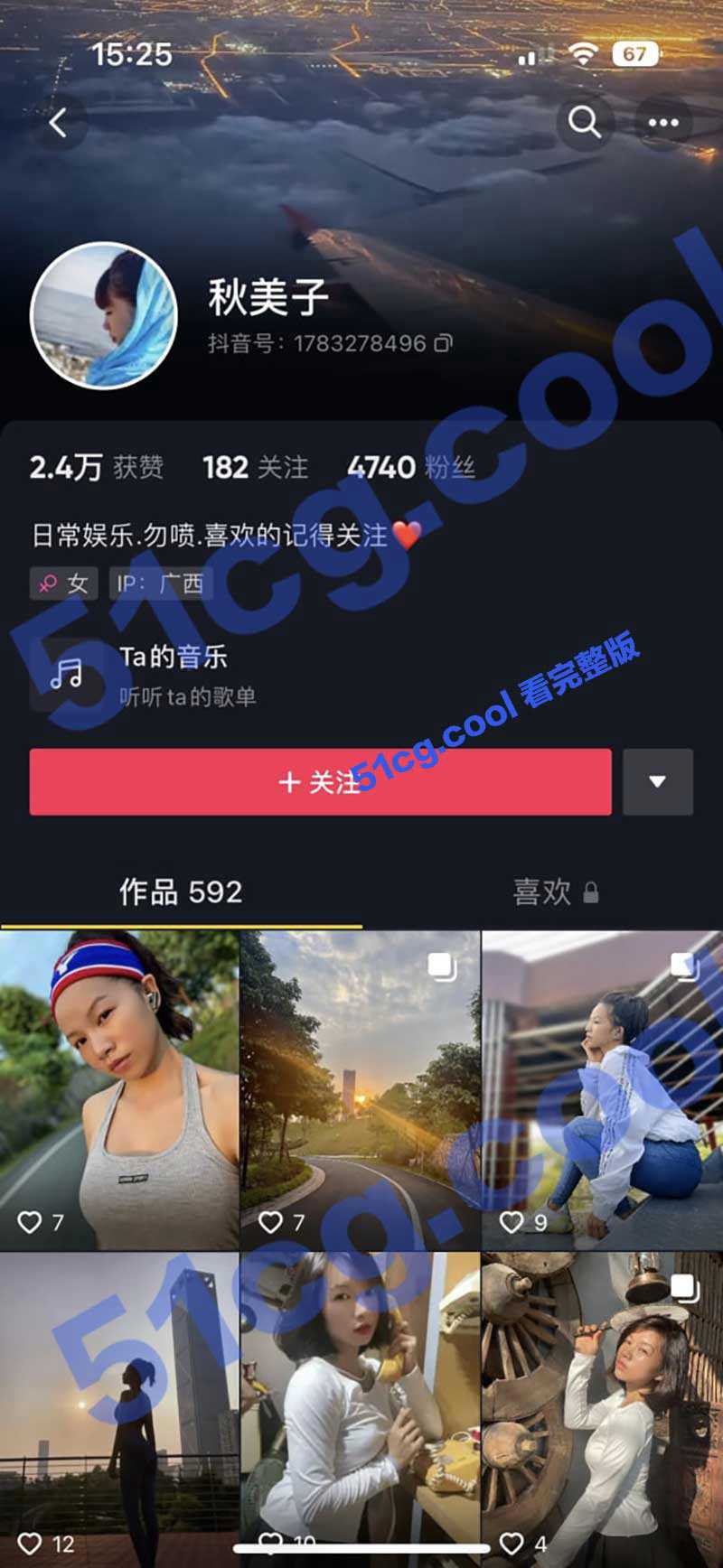Open the headband selfie video
The image size is (723, 1568).
click(119, 1089)
